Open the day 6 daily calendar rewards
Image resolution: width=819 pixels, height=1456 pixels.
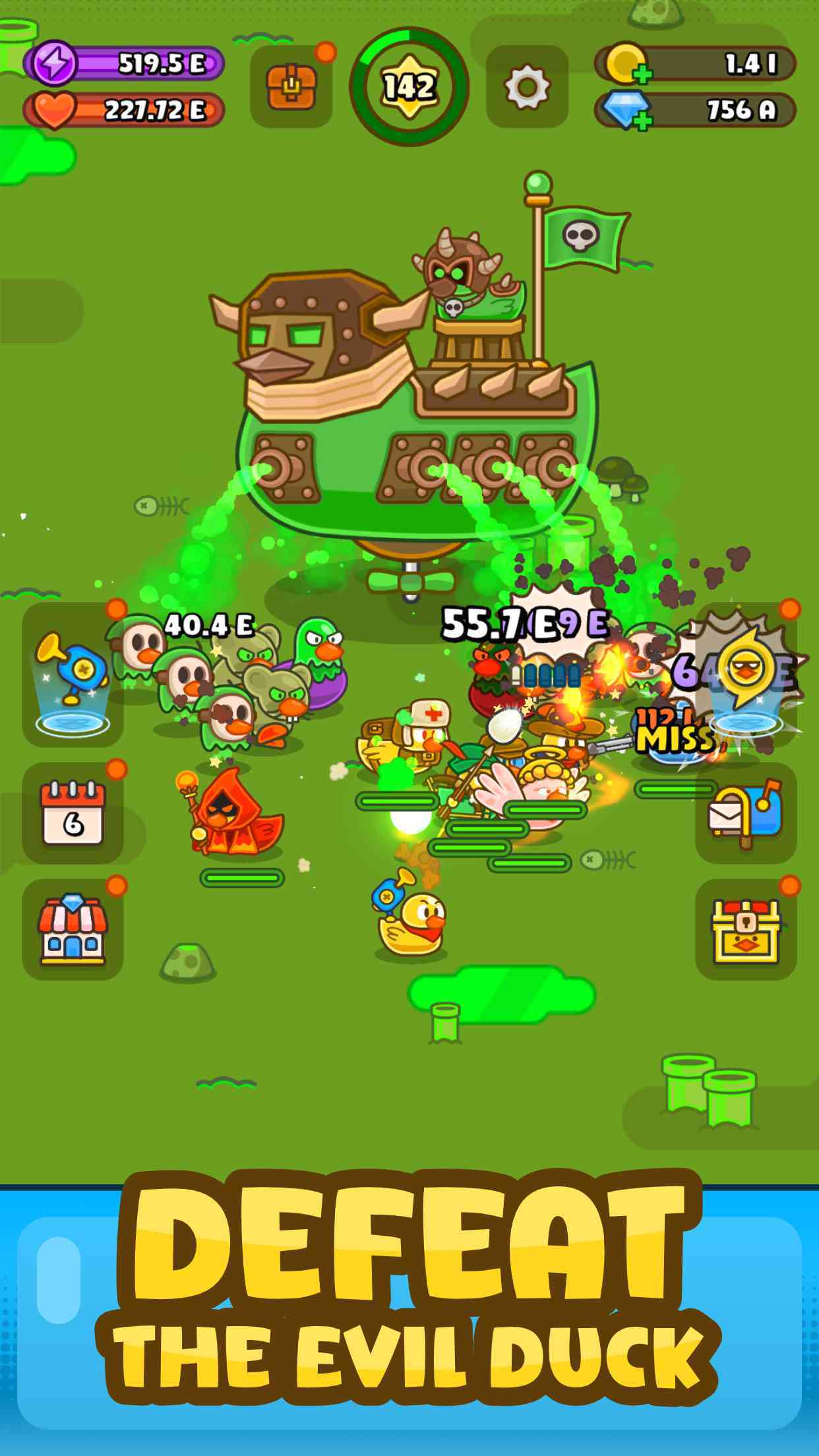coord(73,818)
